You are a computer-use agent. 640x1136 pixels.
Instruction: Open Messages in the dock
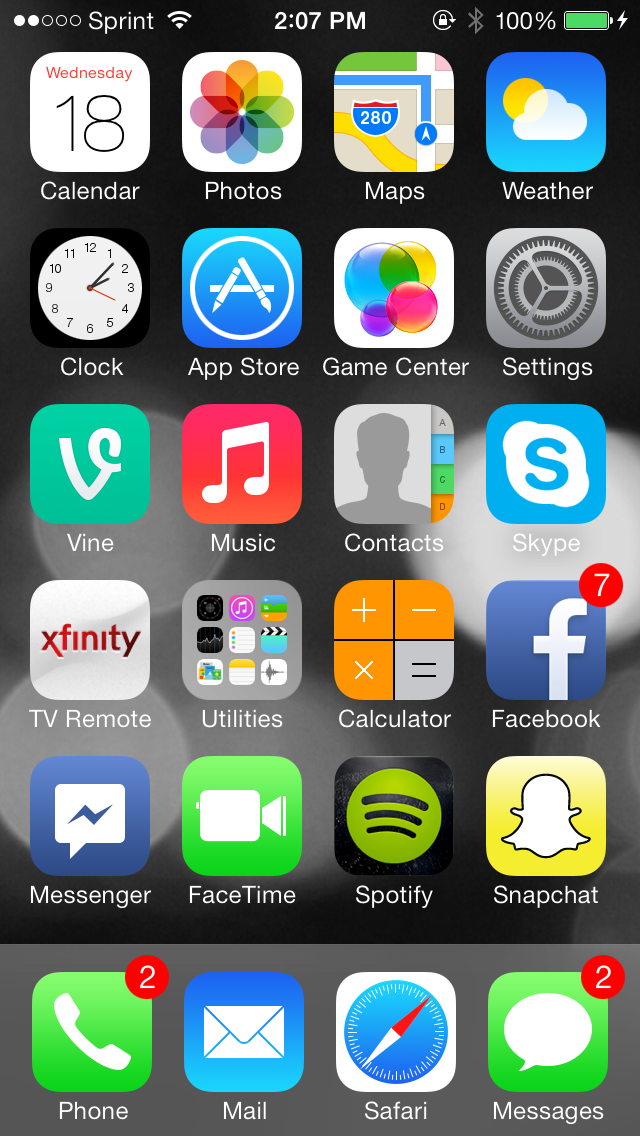tap(548, 1032)
